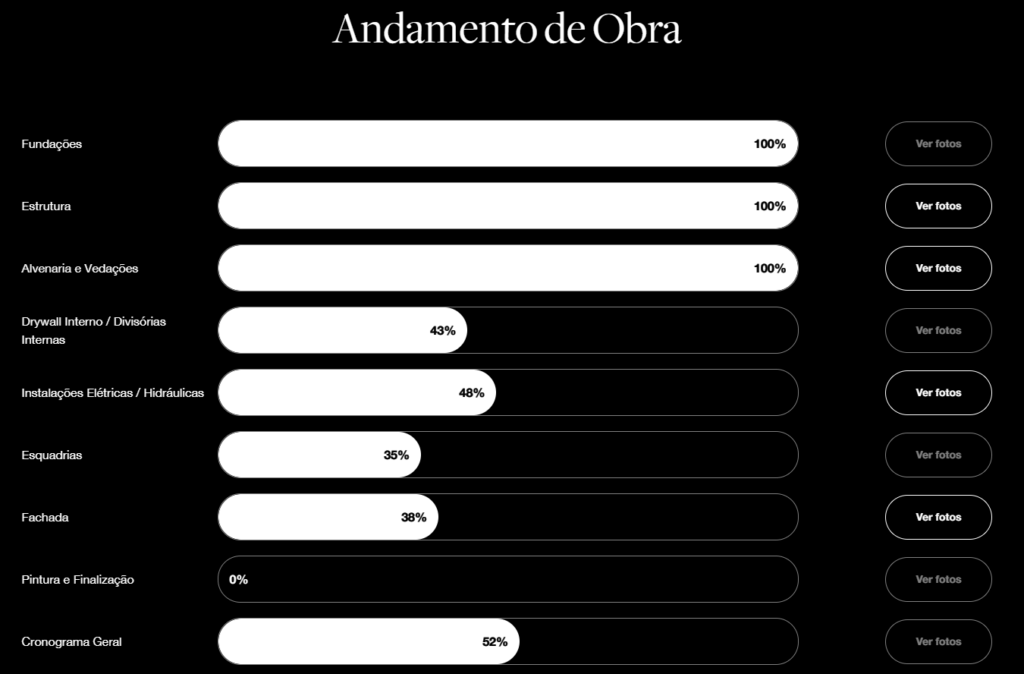Open photos for Drywall Interno
Image resolution: width=1024 pixels, height=674 pixels.
point(938,330)
